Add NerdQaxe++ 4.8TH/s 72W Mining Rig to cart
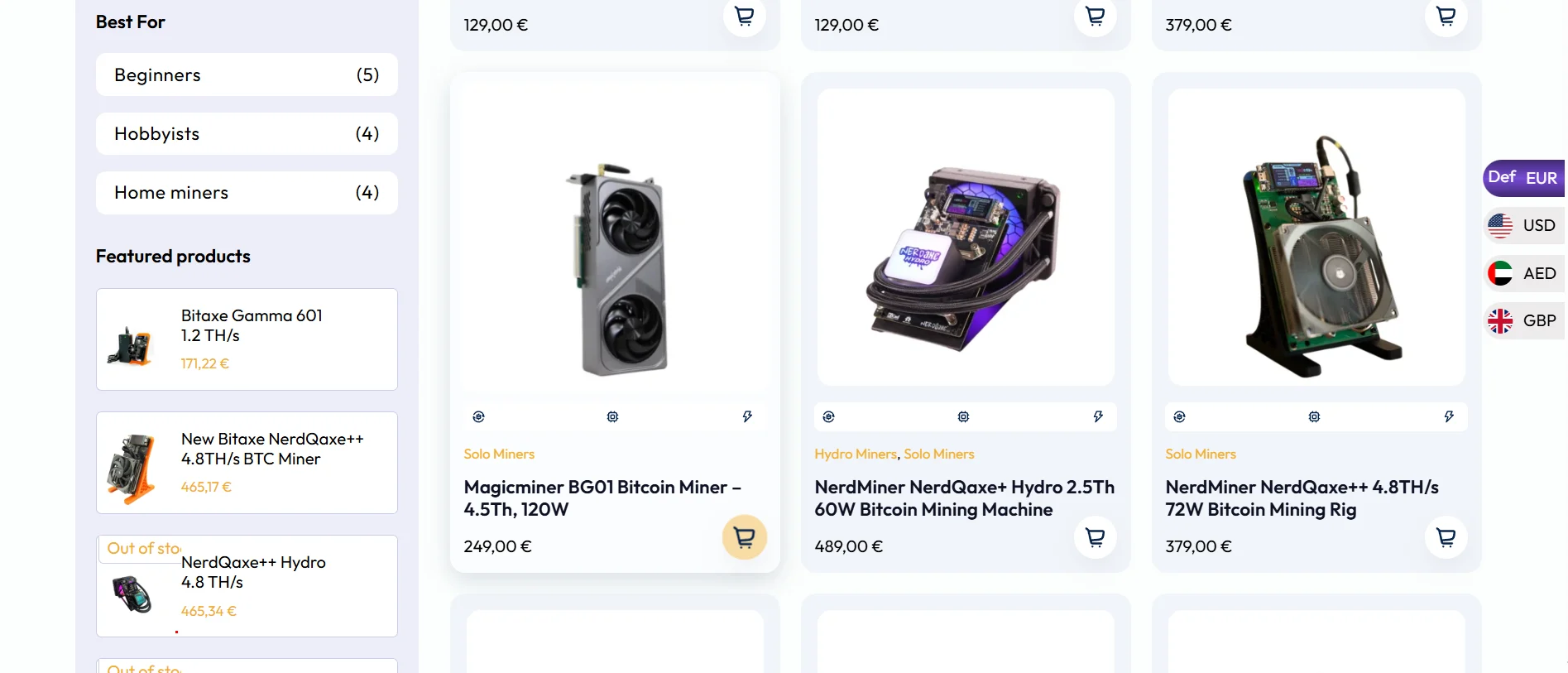 click(x=1446, y=537)
